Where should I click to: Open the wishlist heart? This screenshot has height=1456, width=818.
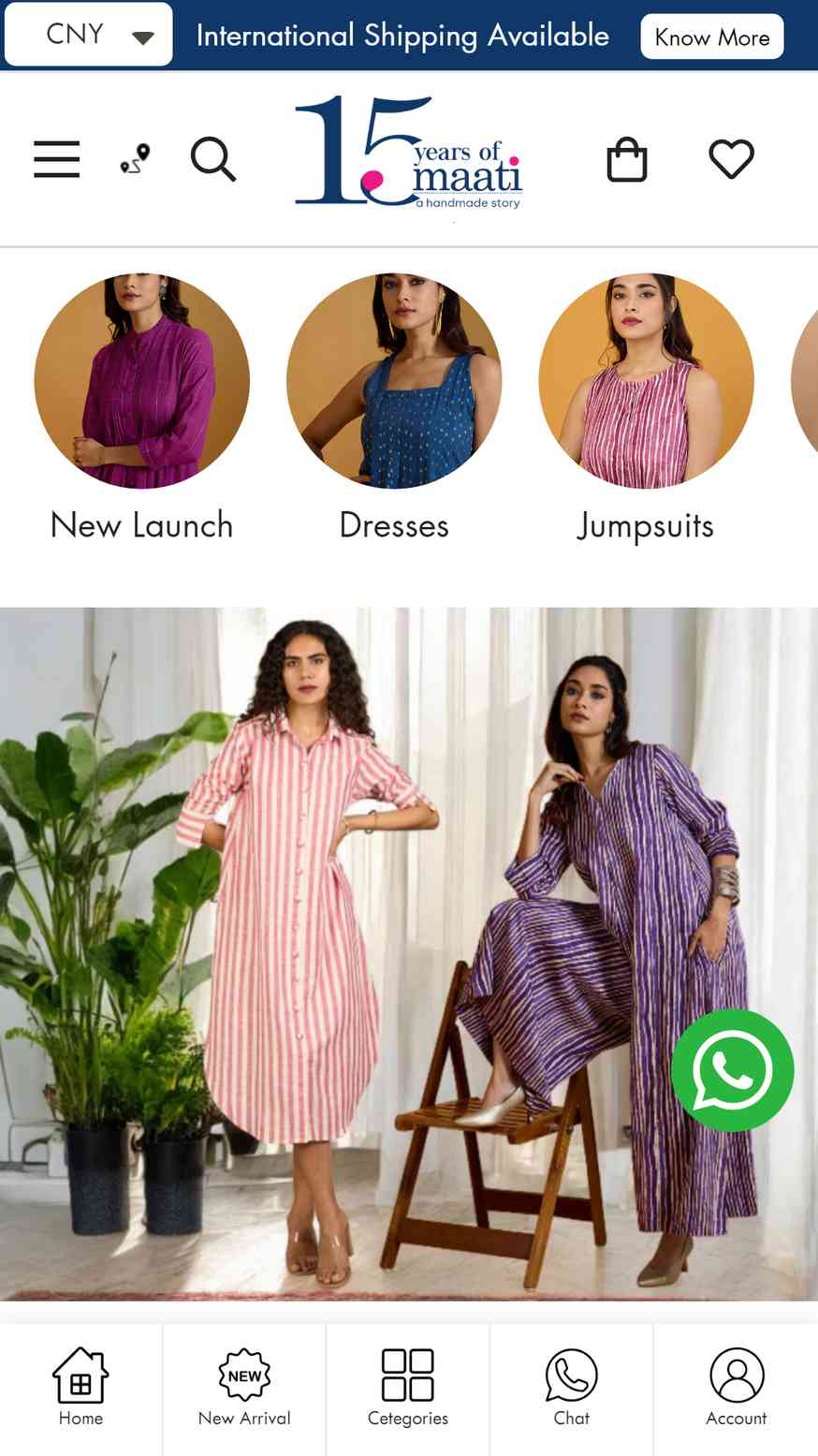coord(732,159)
